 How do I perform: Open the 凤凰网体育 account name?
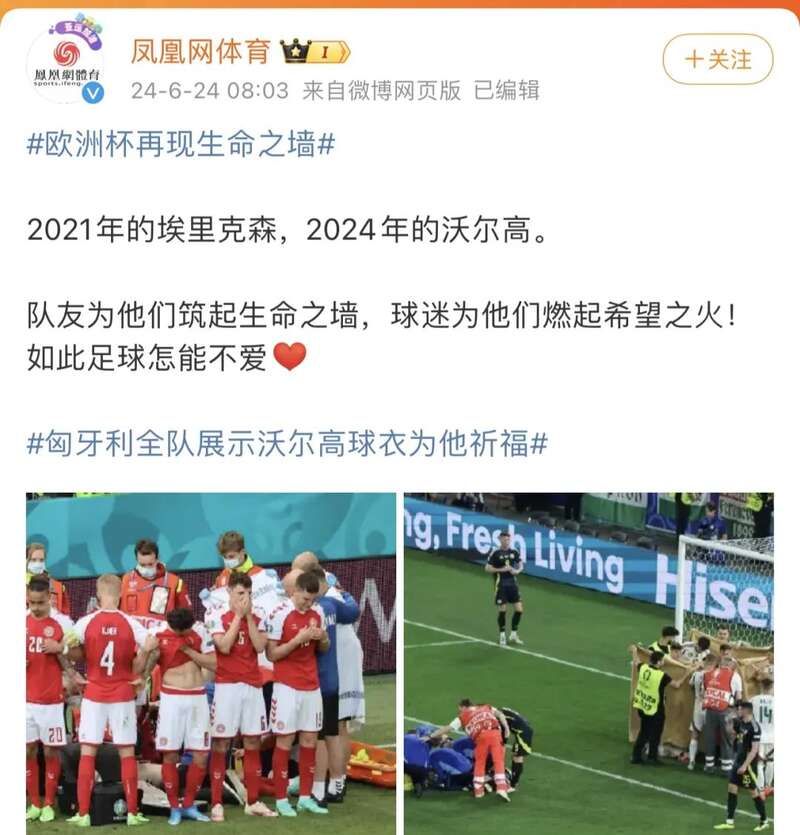click(x=201, y=51)
